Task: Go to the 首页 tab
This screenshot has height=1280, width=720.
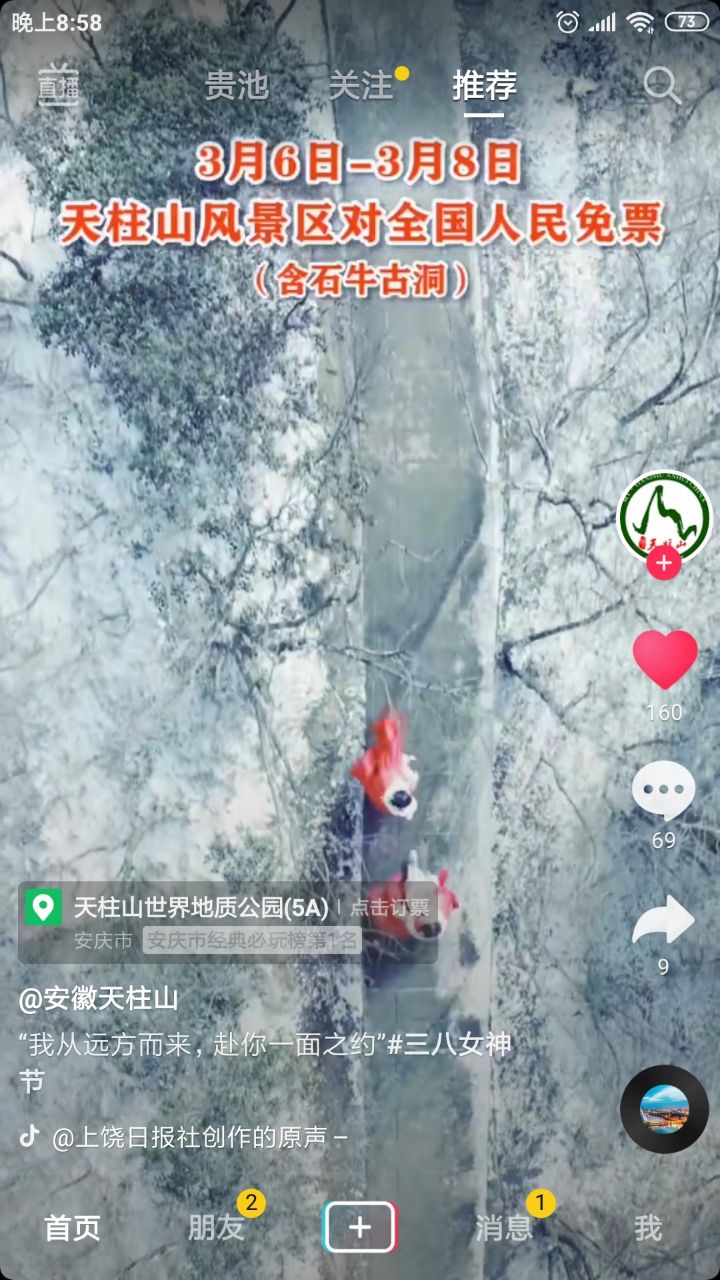Action: point(72,1228)
